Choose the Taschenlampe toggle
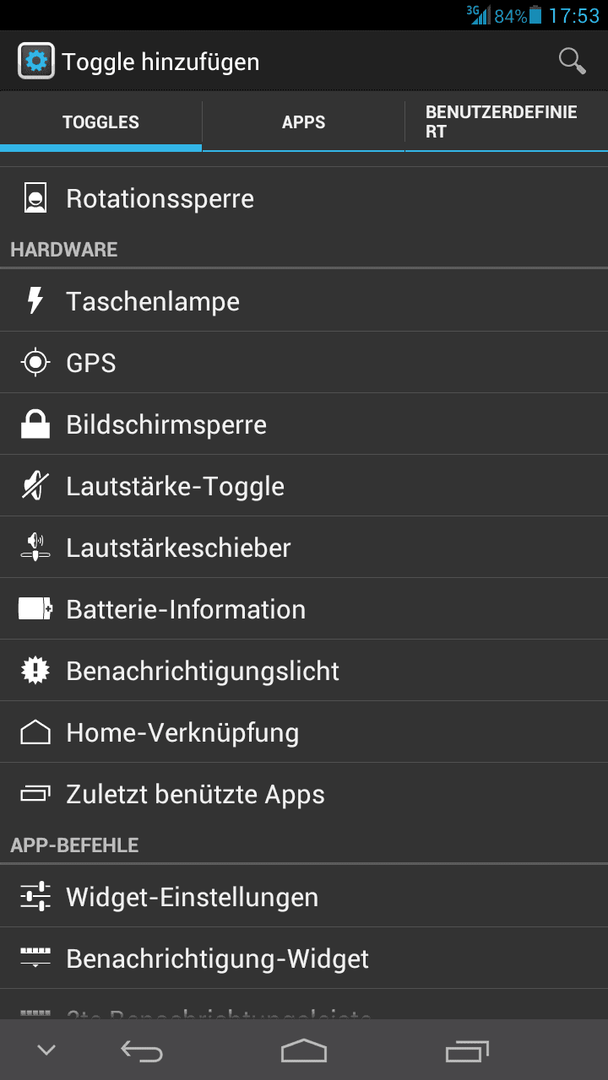This screenshot has width=608, height=1080. 304,301
